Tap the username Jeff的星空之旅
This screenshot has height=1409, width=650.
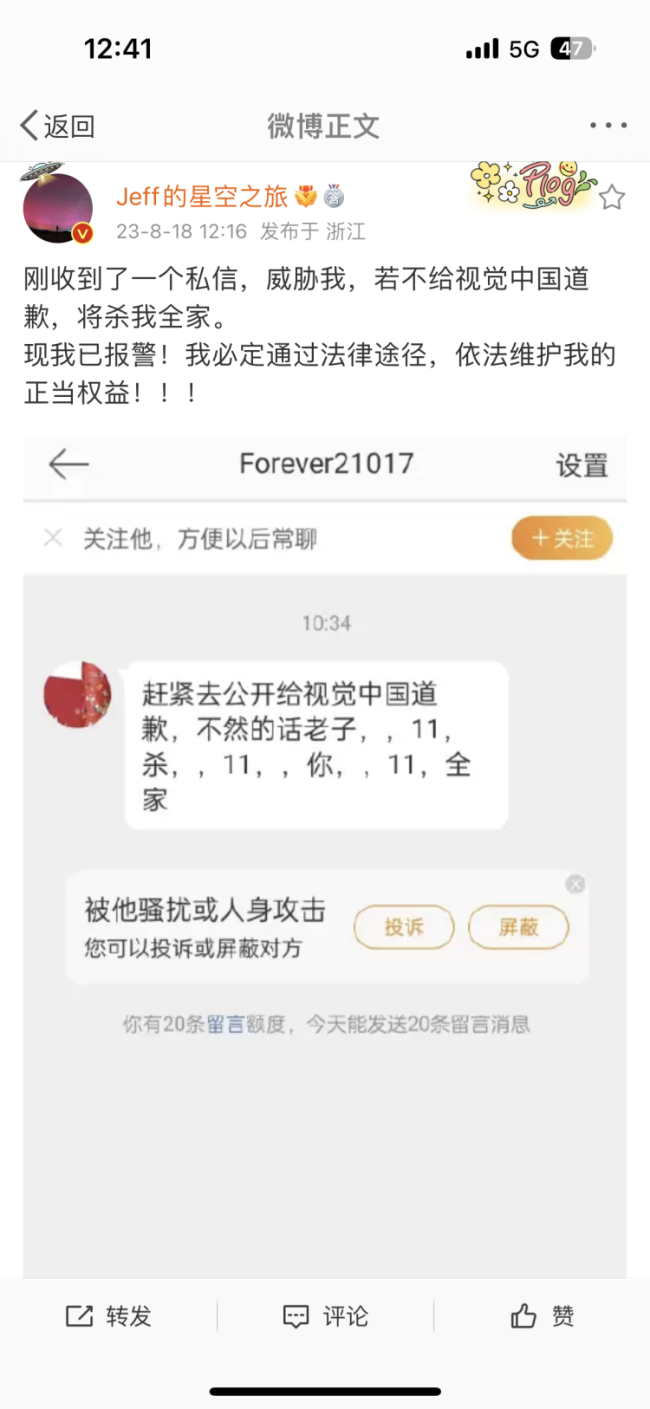(x=201, y=196)
